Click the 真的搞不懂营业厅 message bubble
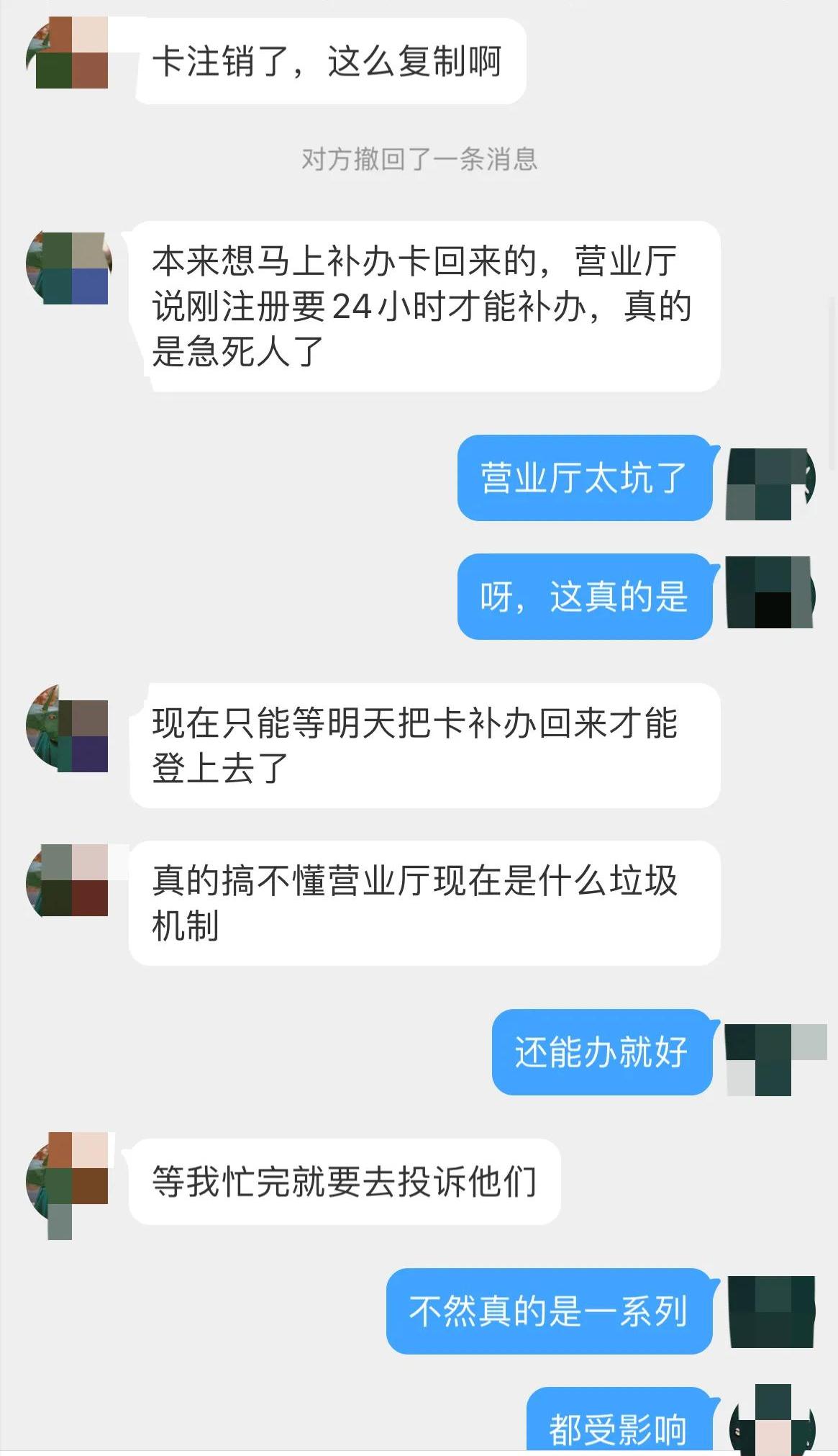Image resolution: width=838 pixels, height=1456 pixels. (424, 900)
